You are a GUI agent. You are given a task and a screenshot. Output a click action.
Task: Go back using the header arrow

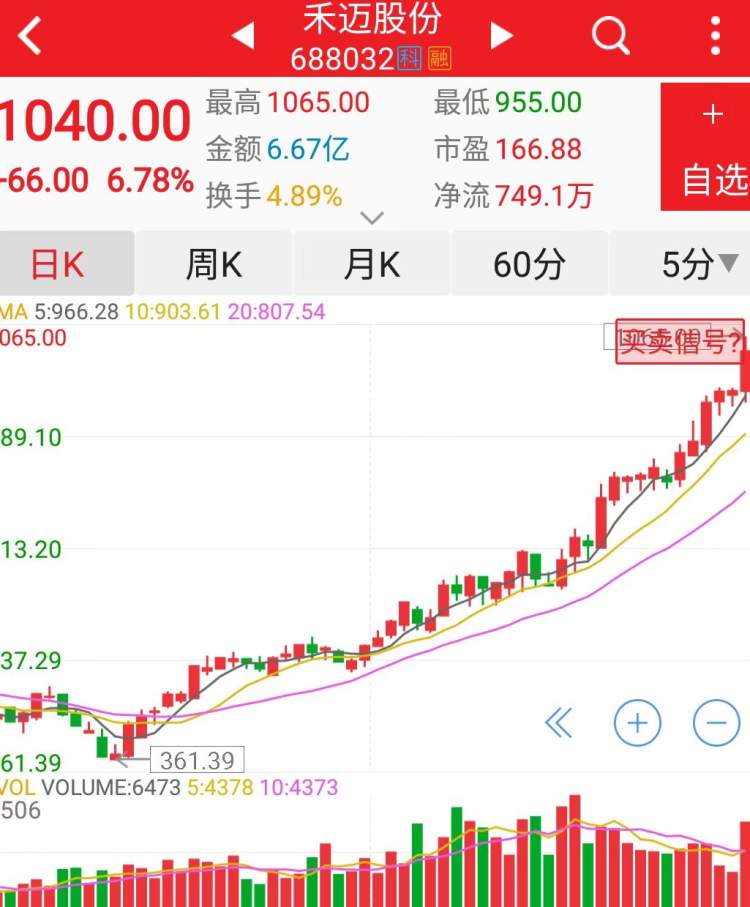coord(31,36)
